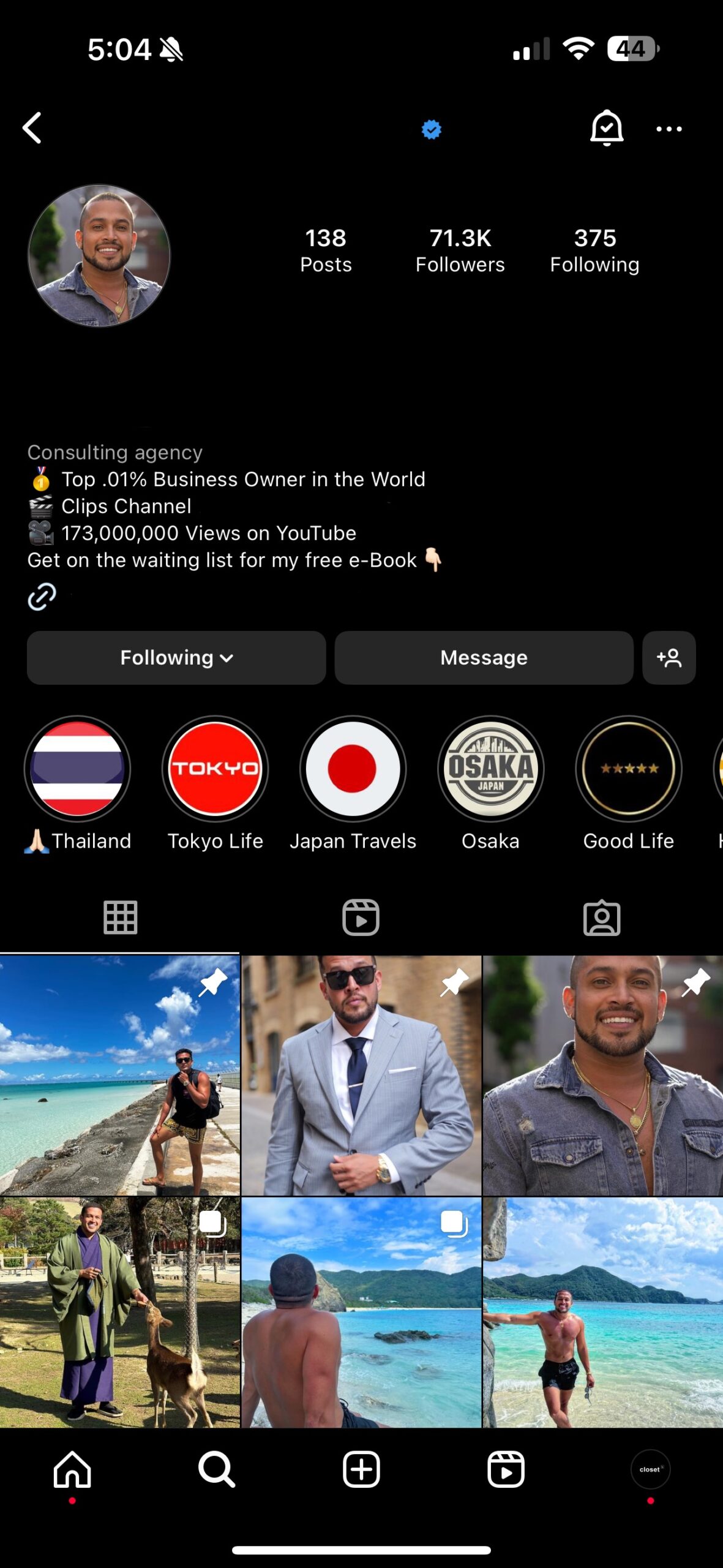View the 71.3K followers list
This screenshot has height=1568, width=723.
coord(460,250)
